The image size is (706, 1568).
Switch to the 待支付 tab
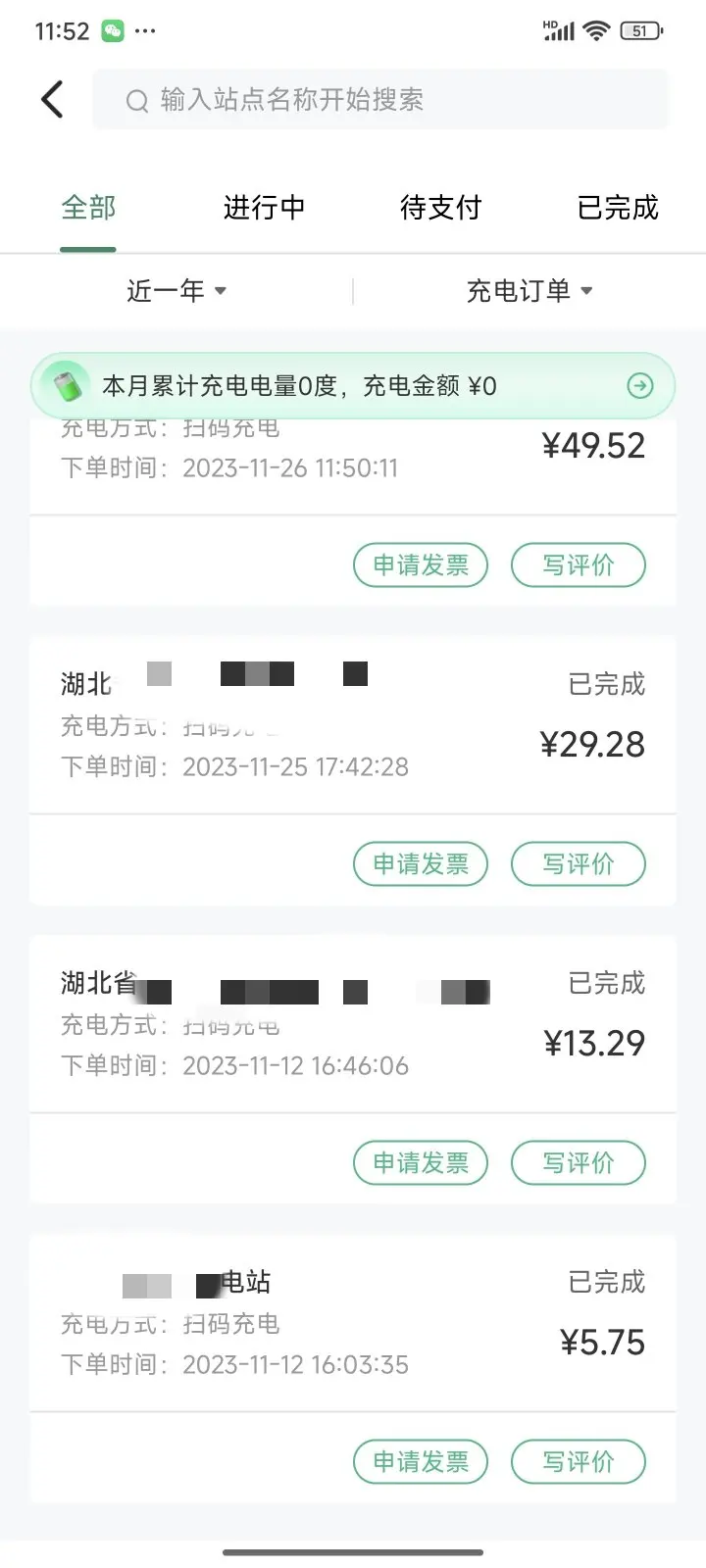pyautogui.click(x=441, y=208)
